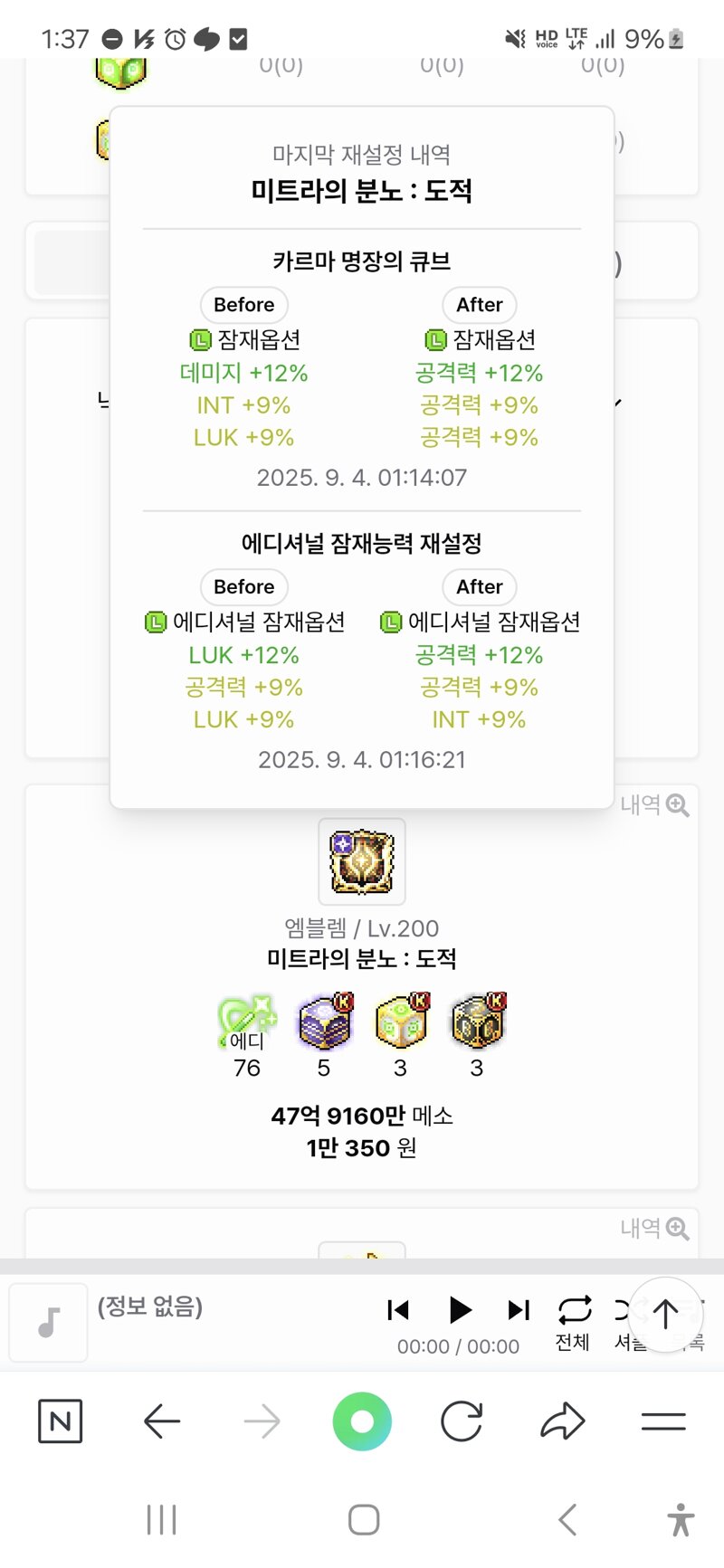
Task: Open the browser hamburger menu
Action: [663, 1421]
